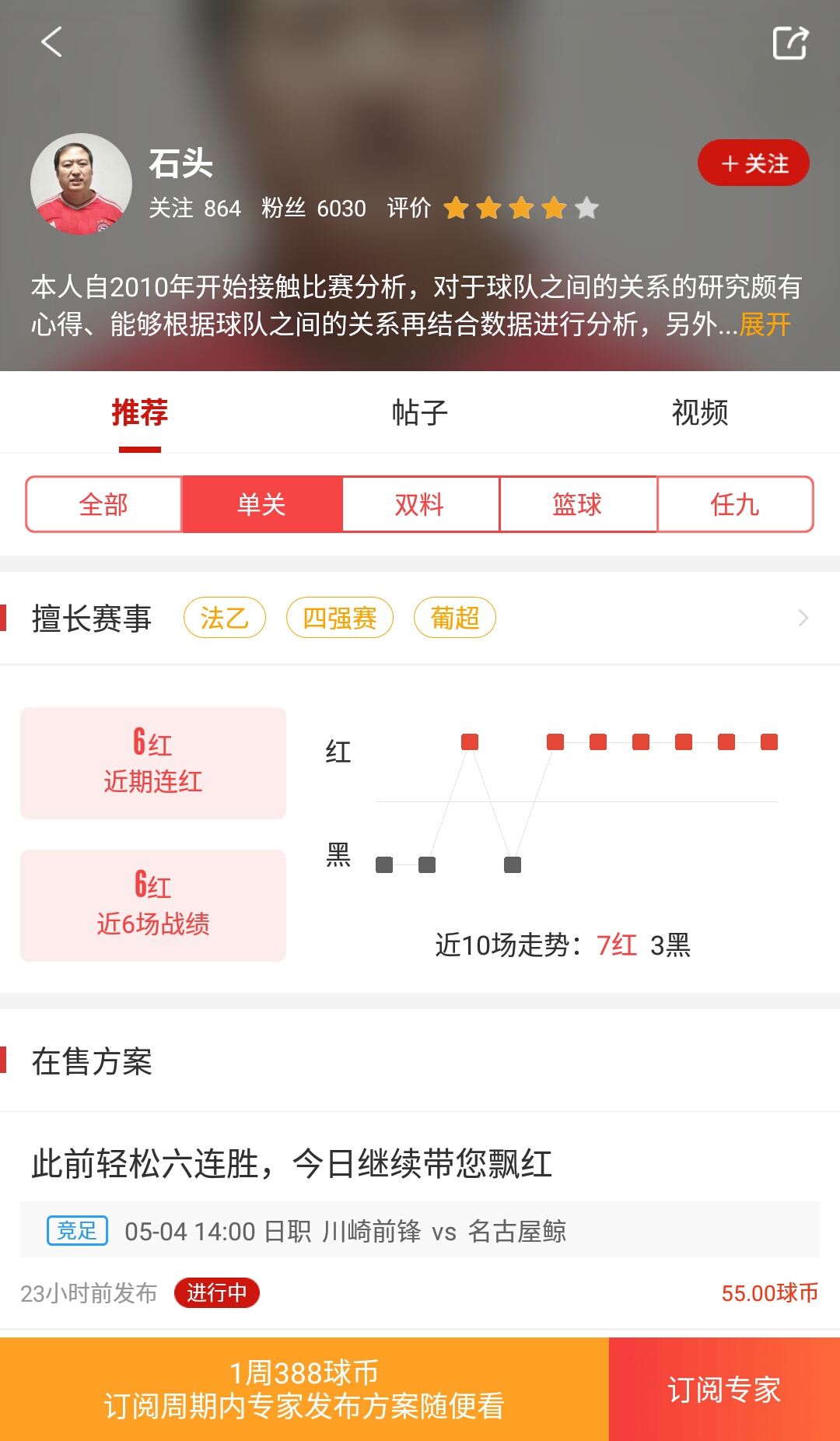This screenshot has width=840, height=1441.
Task: Switch to the 帖子 tab
Action: 420,412
